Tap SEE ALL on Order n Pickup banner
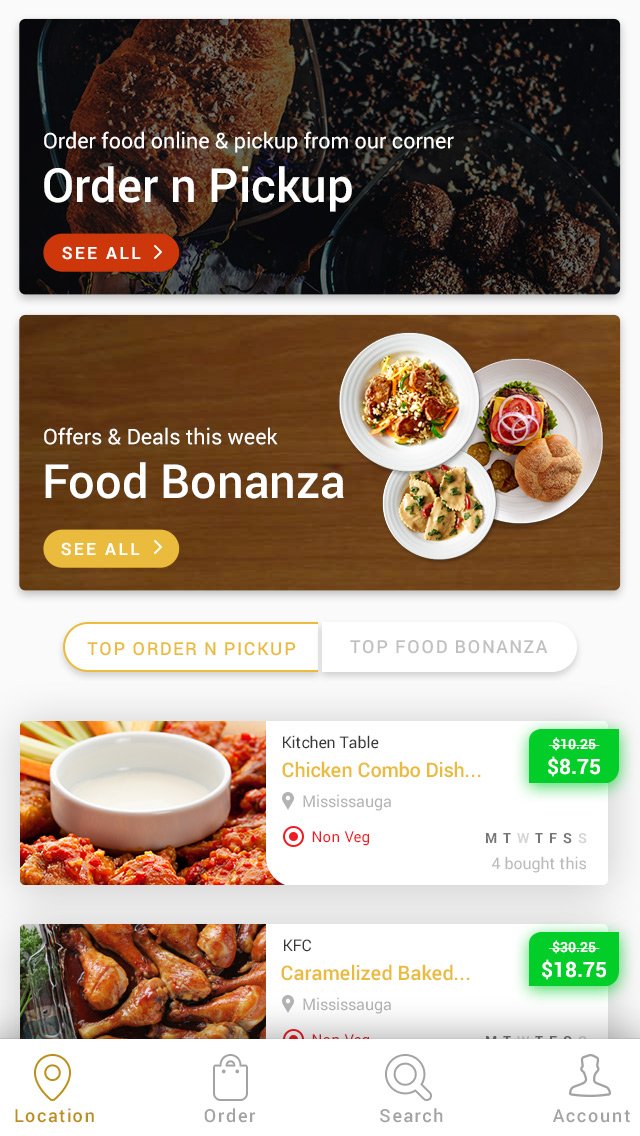The height and width of the screenshot is (1136, 640). pos(110,253)
